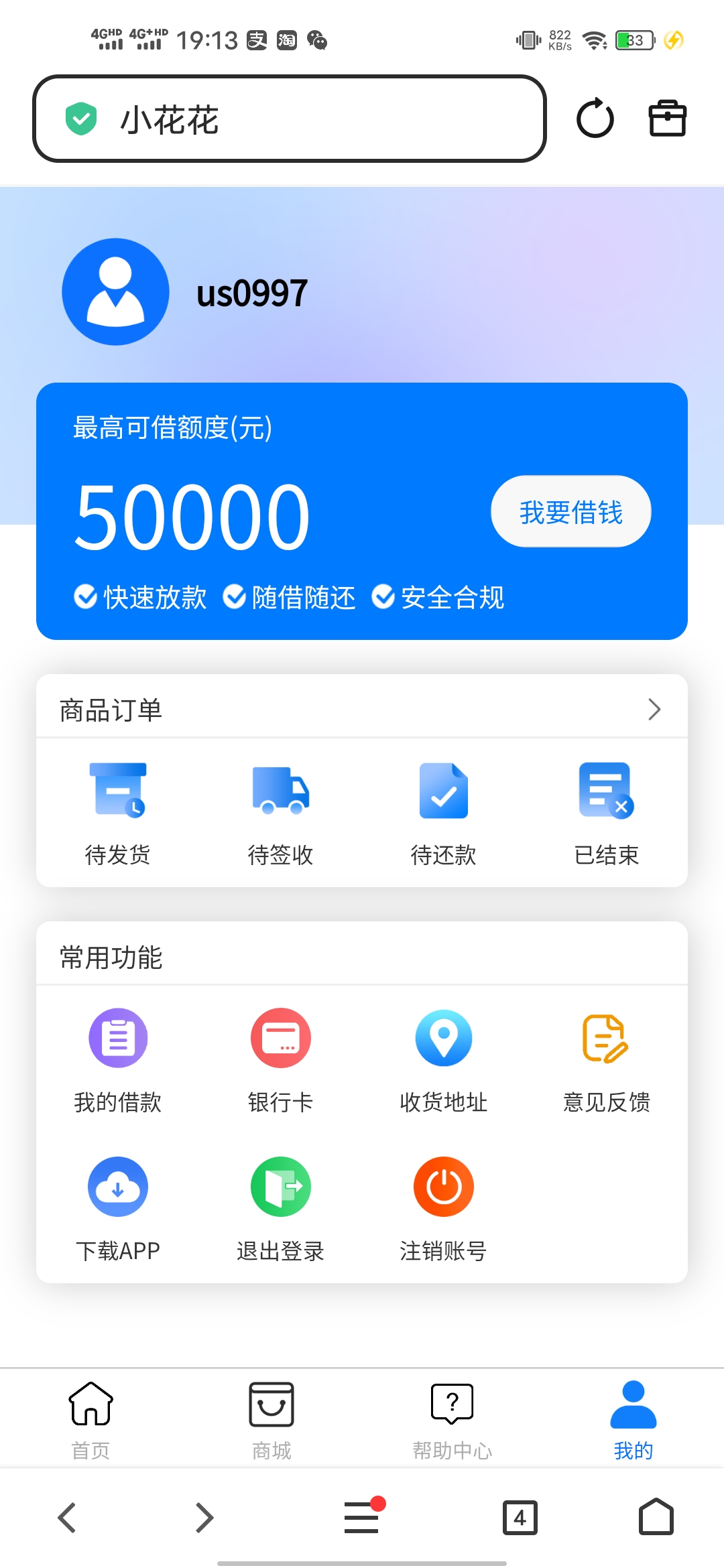Open the 商品订单 row
Image resolution: width=724 pixels, height=1568 pixels.
[x=362, y=709]
